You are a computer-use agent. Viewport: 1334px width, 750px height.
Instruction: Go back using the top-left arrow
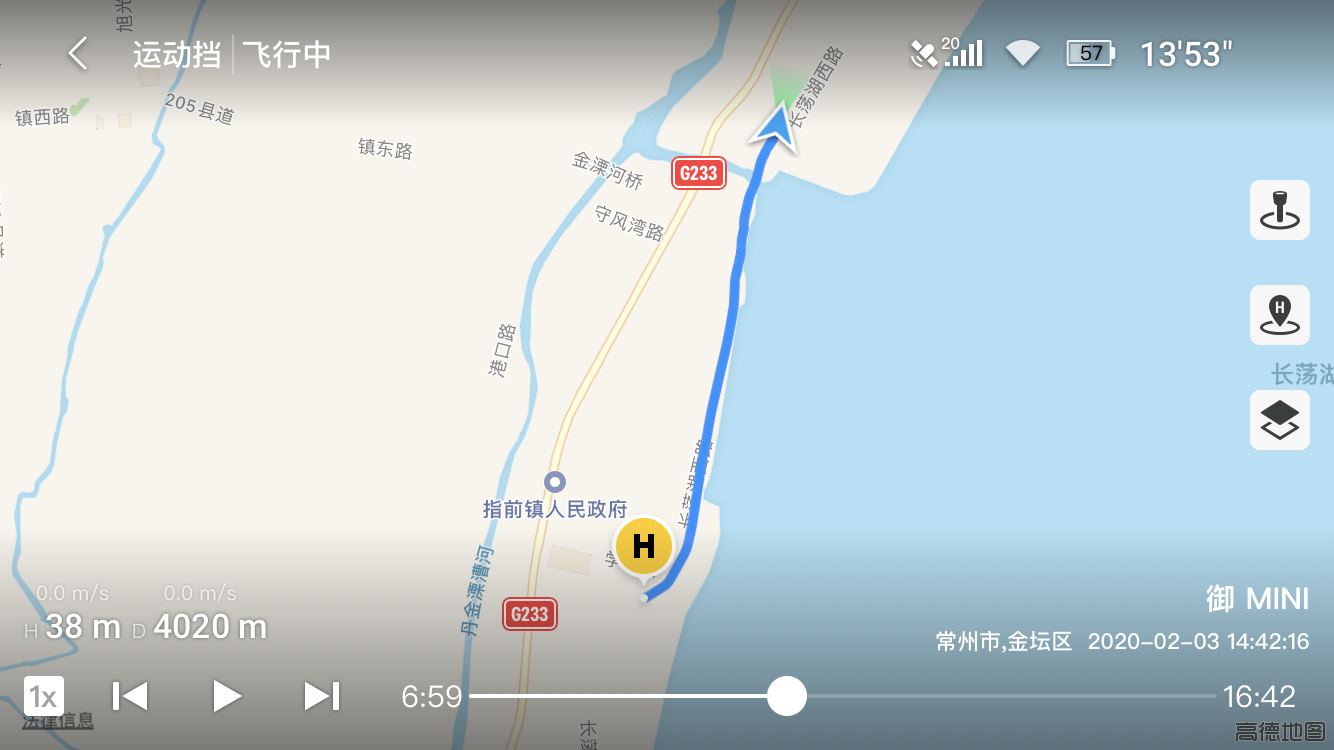(78, 54)
